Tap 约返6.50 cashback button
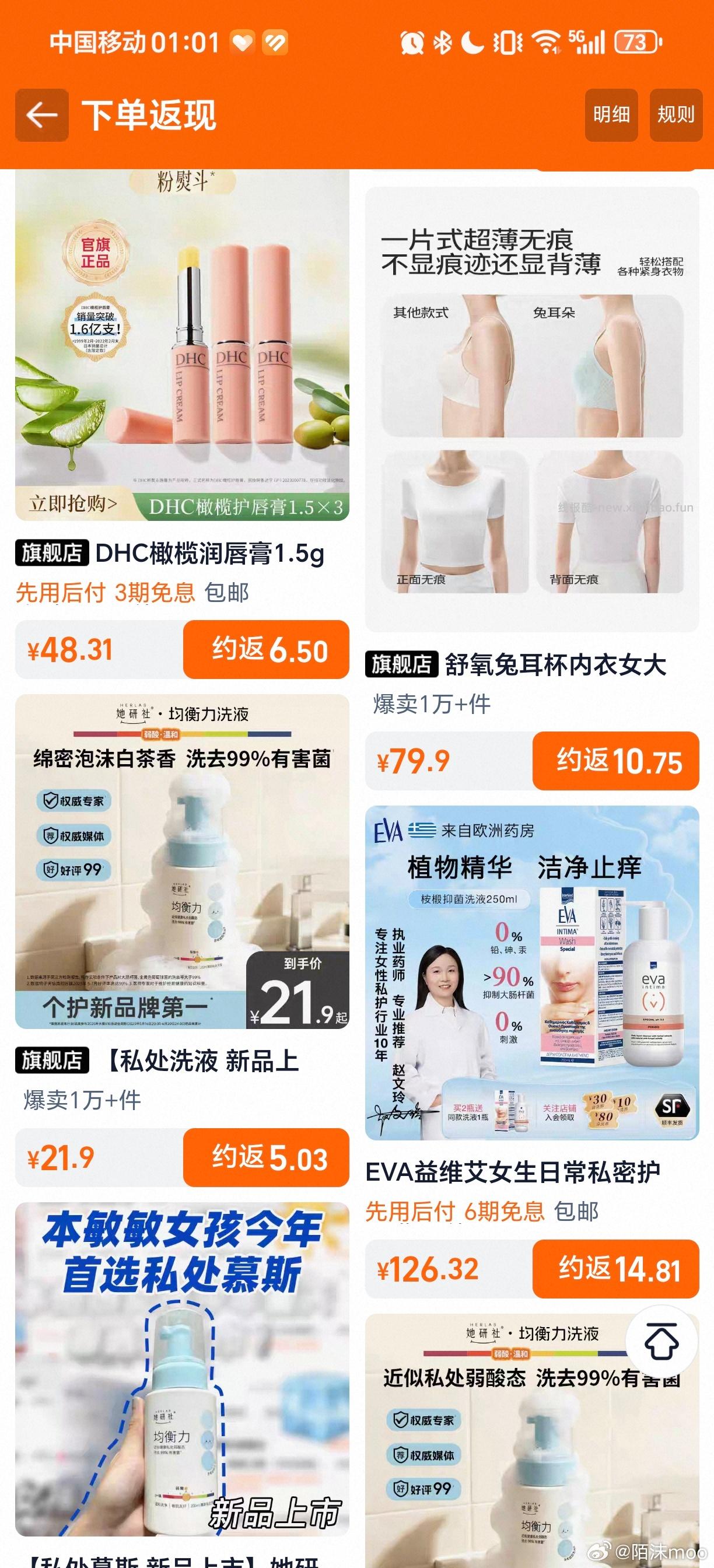The image size is (714, 1568). pos(266,649)
